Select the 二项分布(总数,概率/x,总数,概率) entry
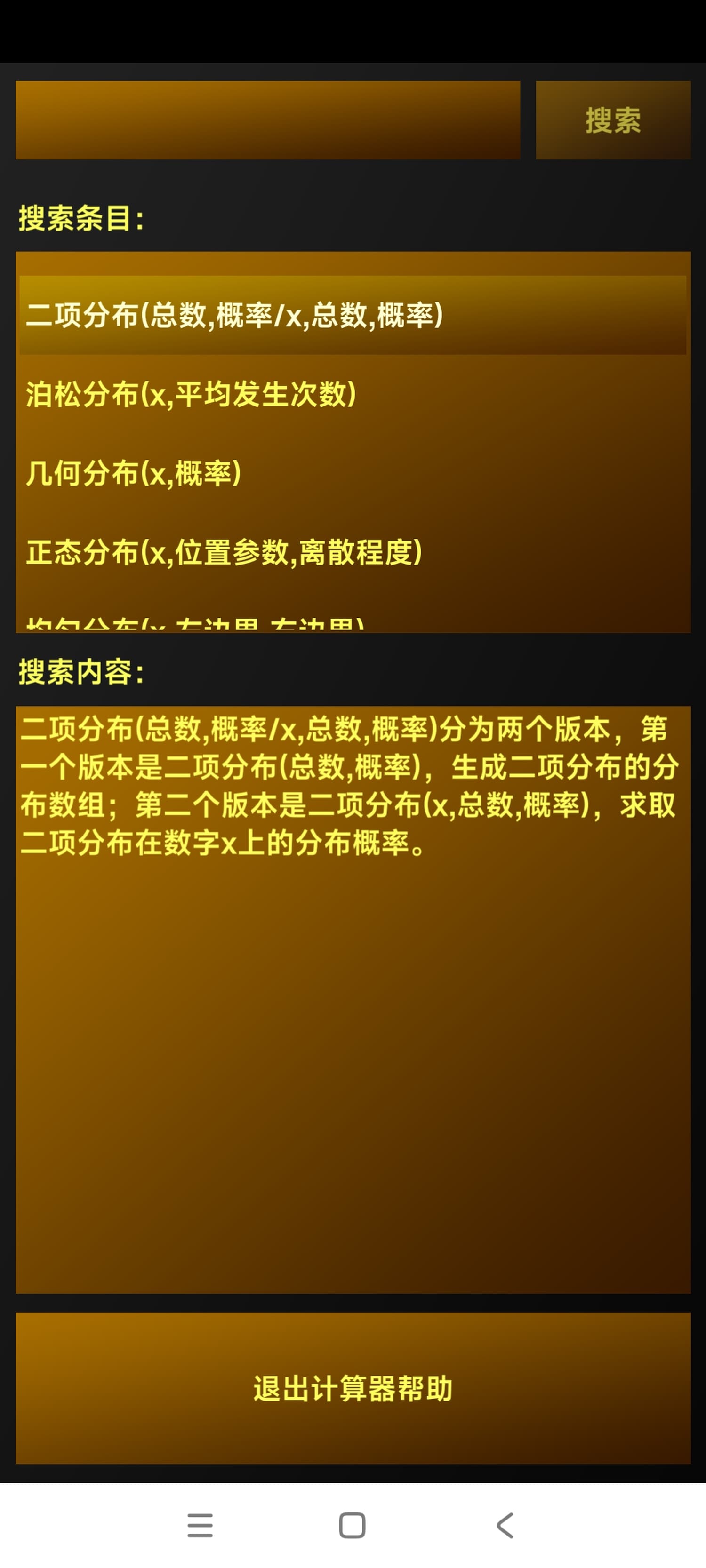The width and height of the screenshot is (706, 1568). pos(353,315)
